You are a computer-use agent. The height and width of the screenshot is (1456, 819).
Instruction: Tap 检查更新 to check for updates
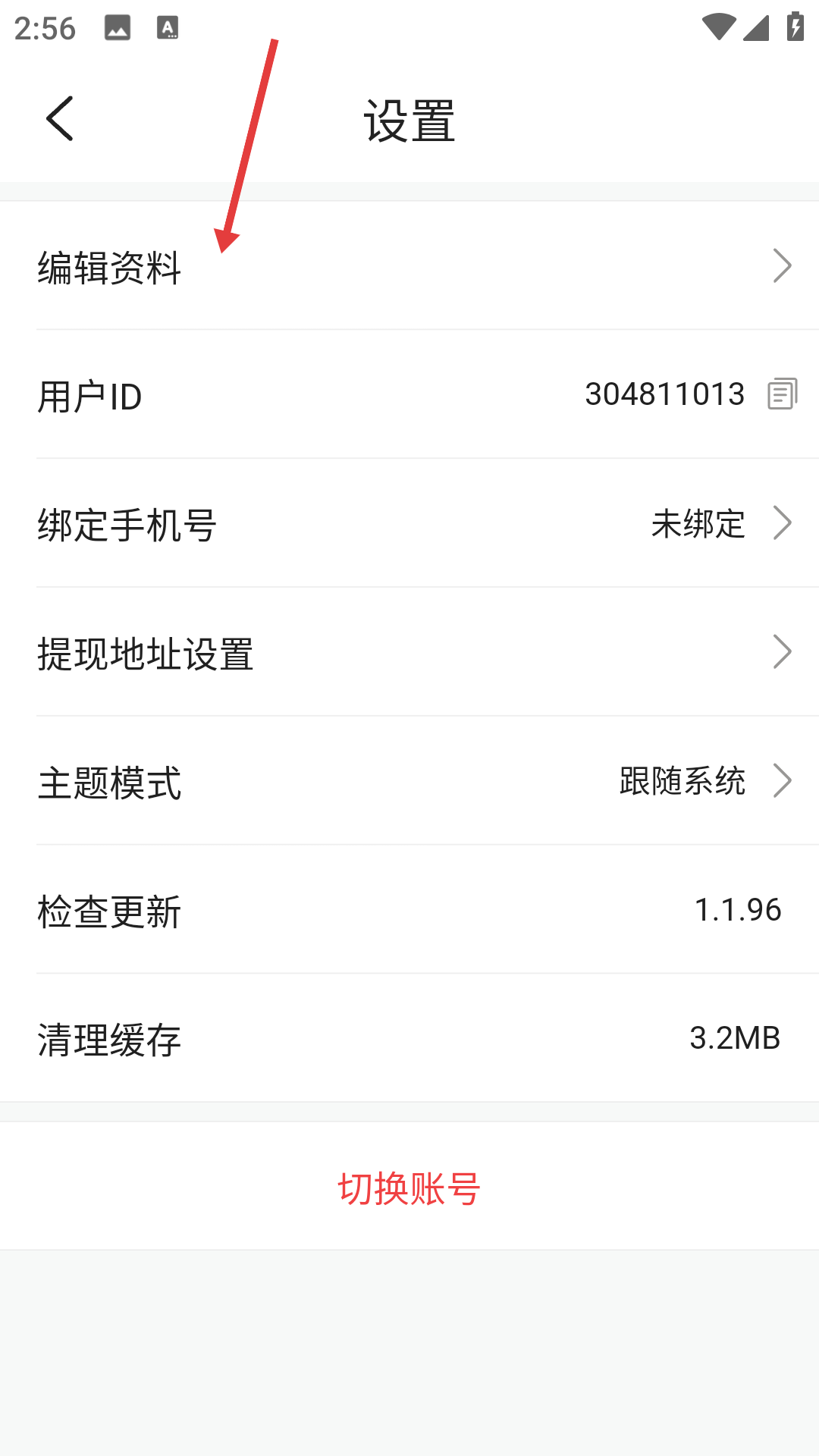click(409, 911)
